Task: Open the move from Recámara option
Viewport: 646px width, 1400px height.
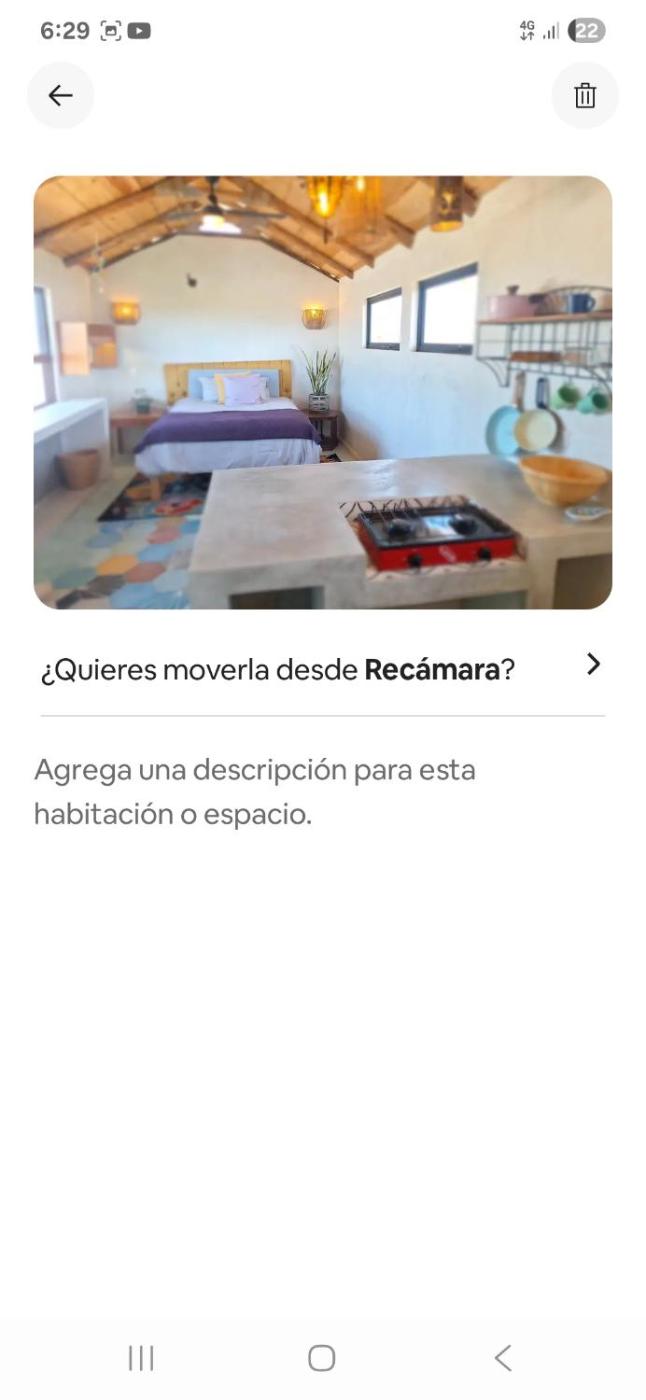Action: [x=322, y=668]
